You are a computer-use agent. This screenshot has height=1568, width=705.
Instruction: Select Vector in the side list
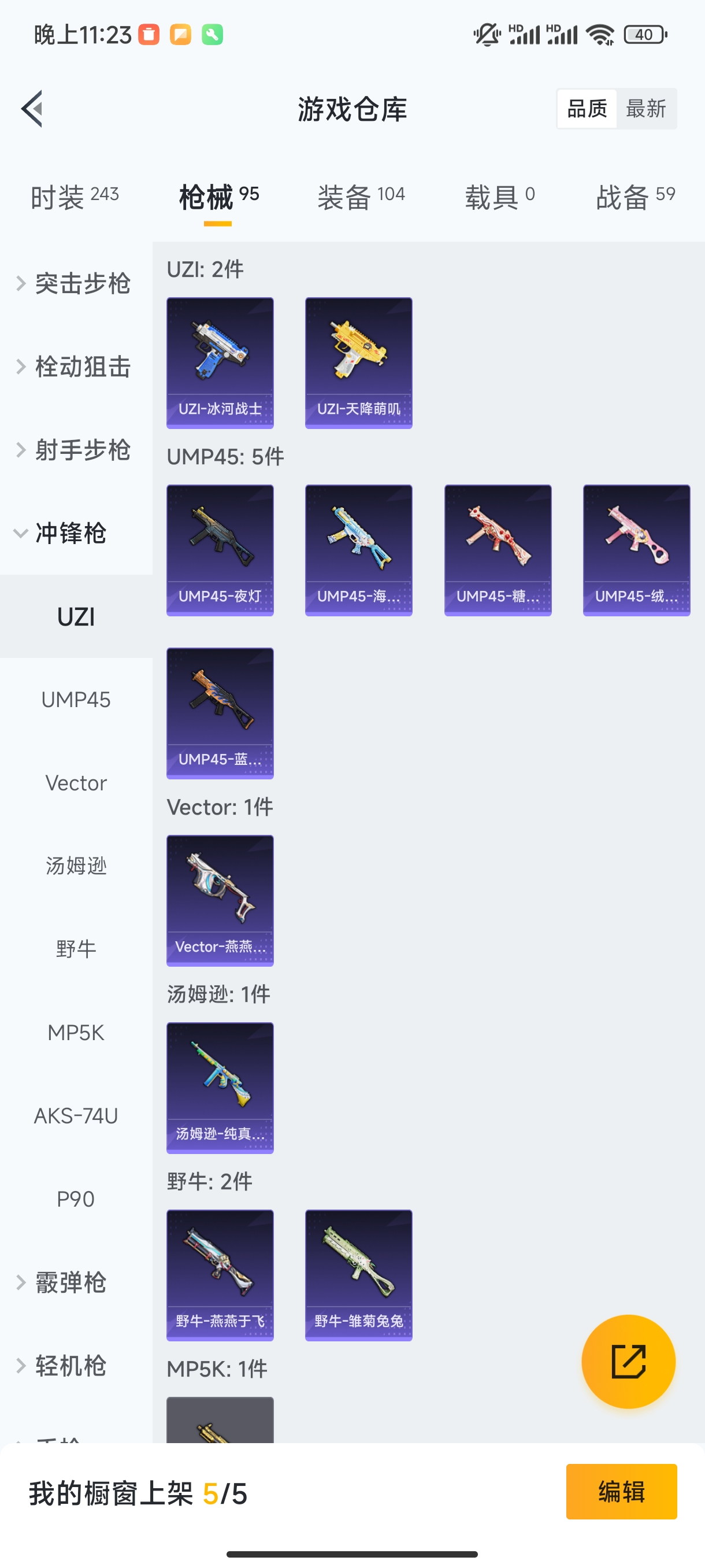point(76,783)
